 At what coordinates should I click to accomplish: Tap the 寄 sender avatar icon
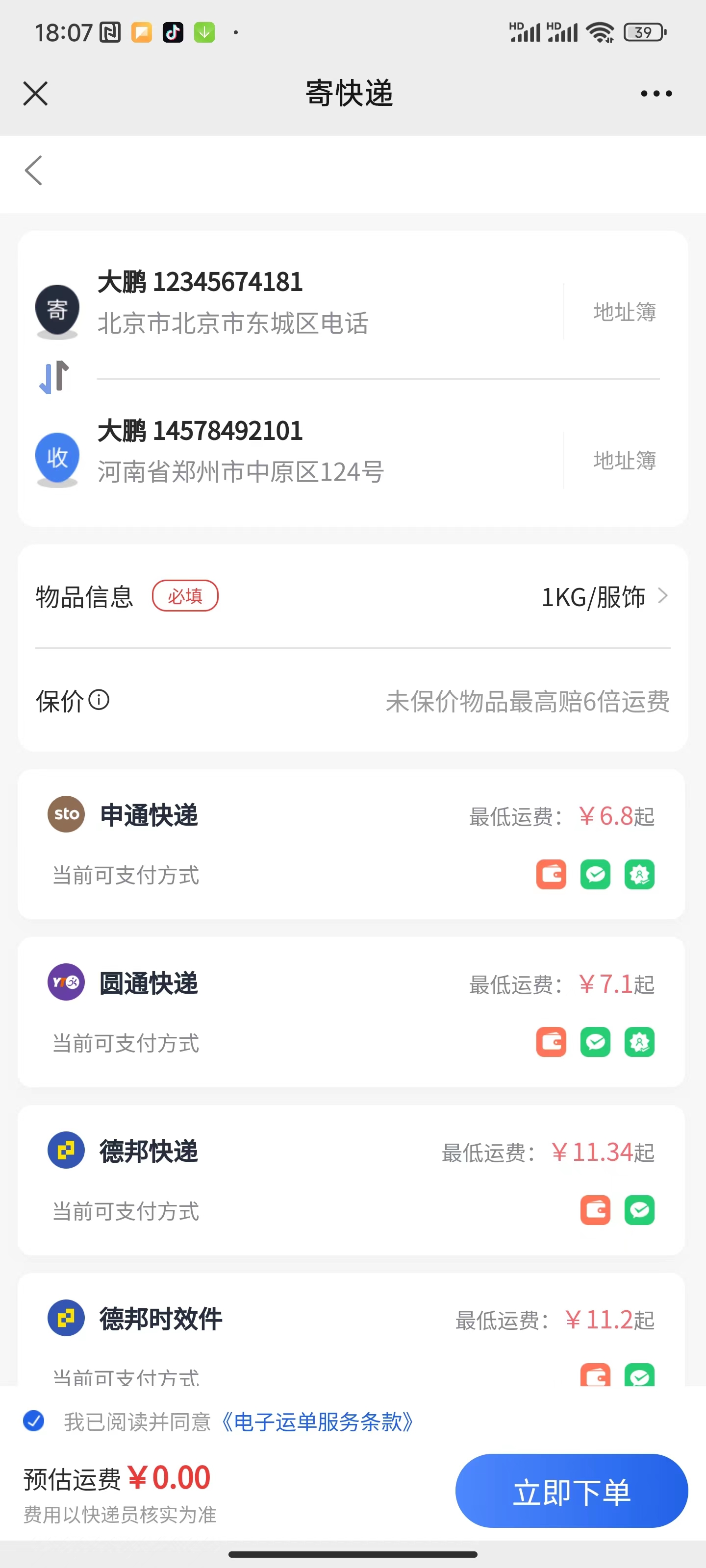[x=57, y=309]
